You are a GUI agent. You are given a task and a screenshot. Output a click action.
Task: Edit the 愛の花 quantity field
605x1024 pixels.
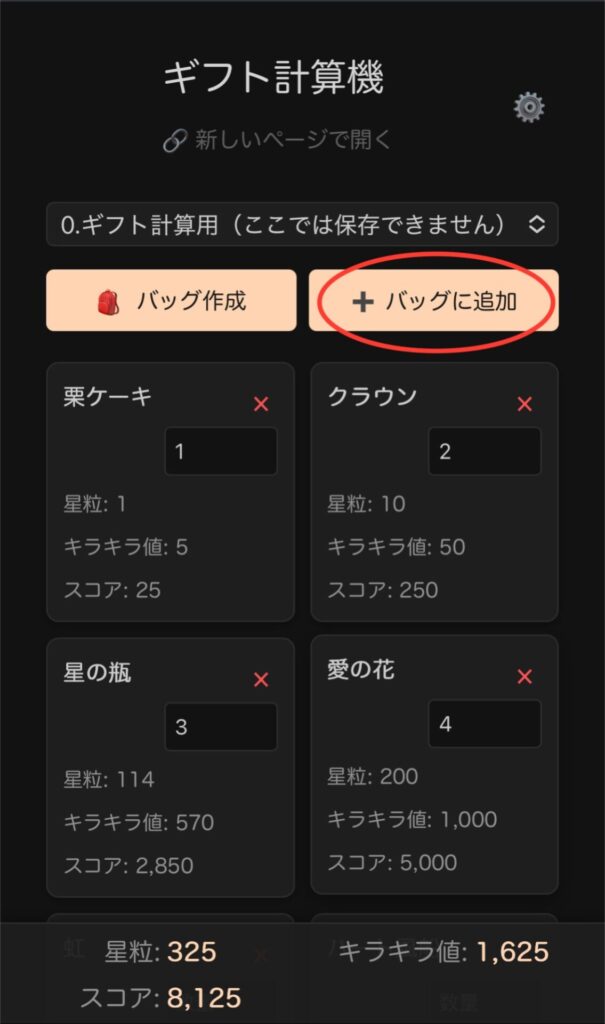484,724
